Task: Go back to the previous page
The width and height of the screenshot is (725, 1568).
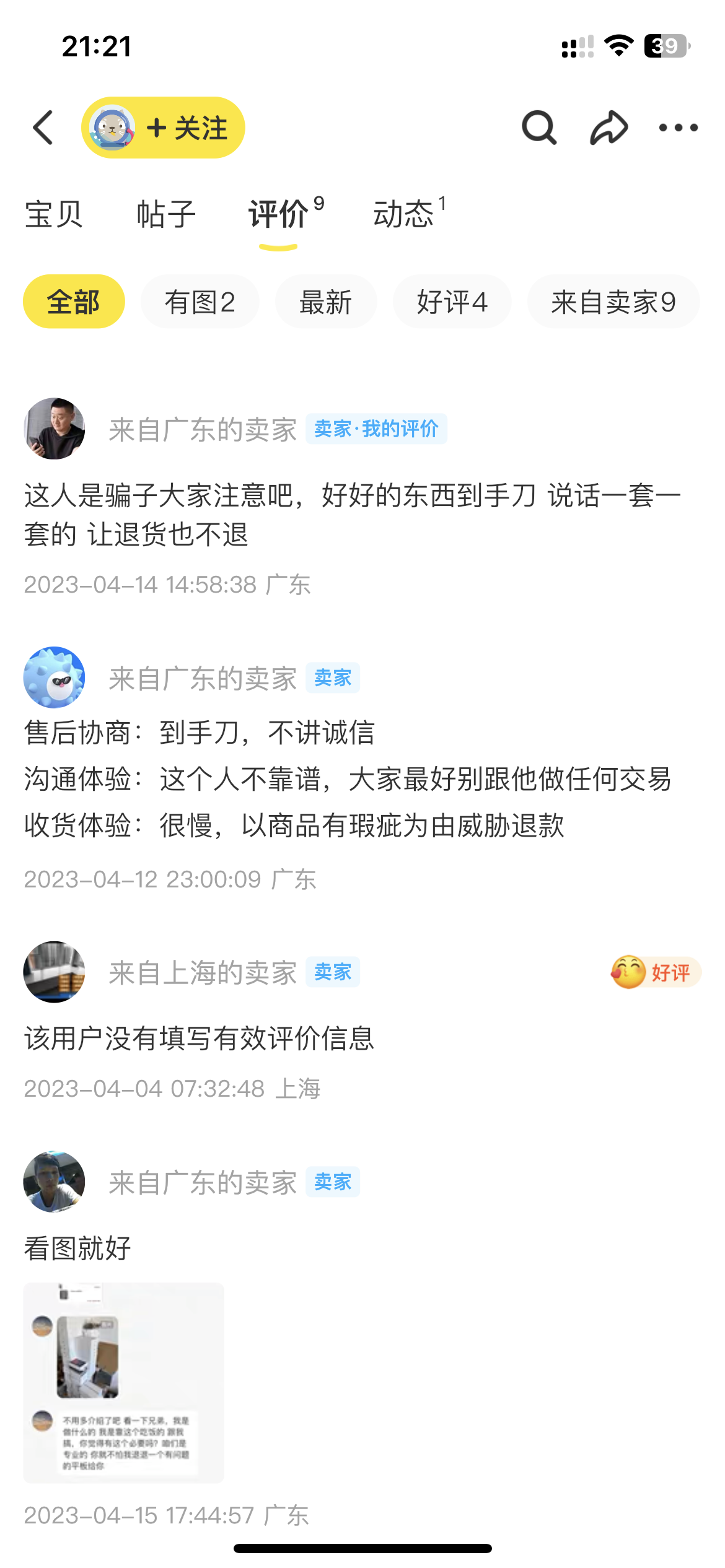Action: (x=43, y=128)
